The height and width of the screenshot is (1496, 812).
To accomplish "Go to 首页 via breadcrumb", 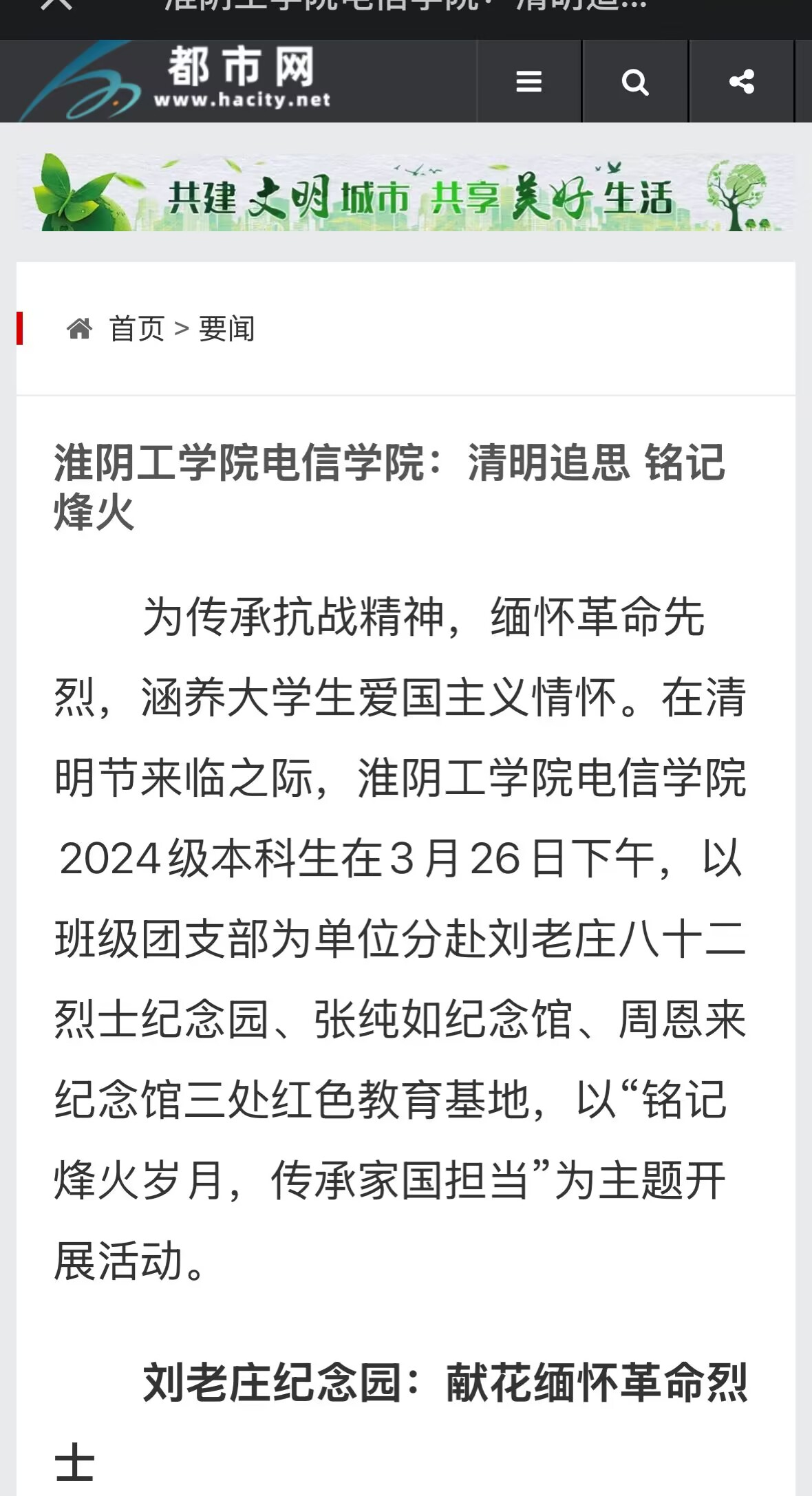I will coord(136,329).
